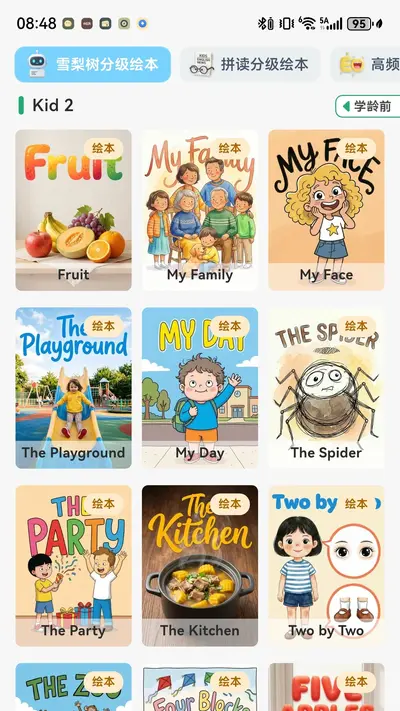Open the Five Apples picture book
Image resolution: width=400 pixels, height=711 pixels.
pos(327,687)
